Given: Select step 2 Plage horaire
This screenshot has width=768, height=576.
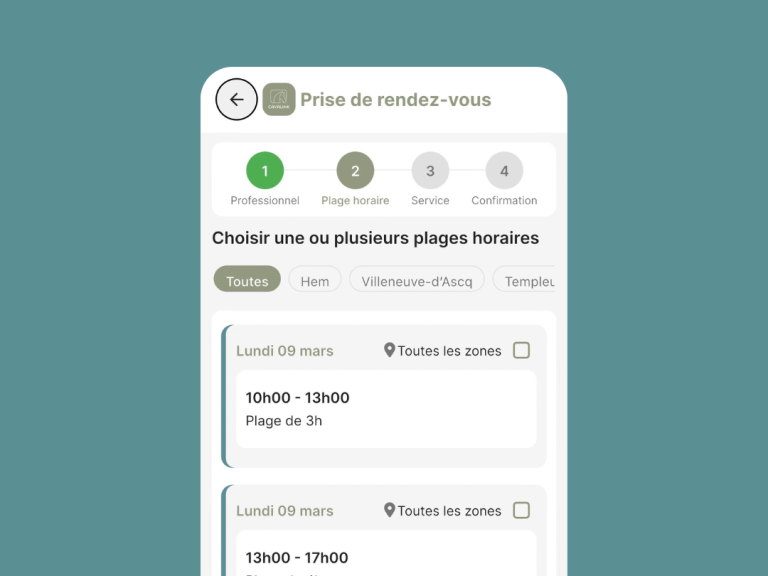Looking at the screenshot, I should point(355,171).
